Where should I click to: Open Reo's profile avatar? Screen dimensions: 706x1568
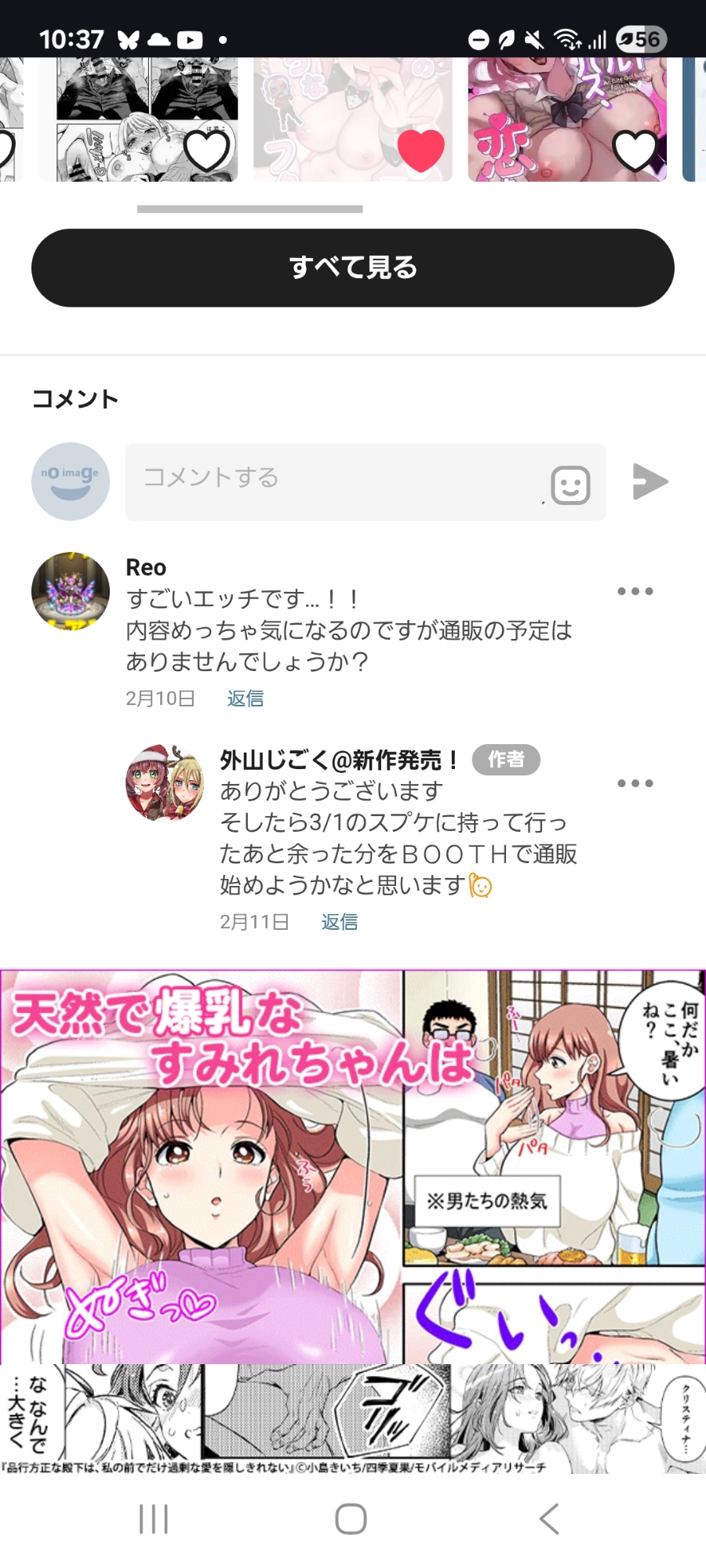pyautogui.click(x=71, y=591)
